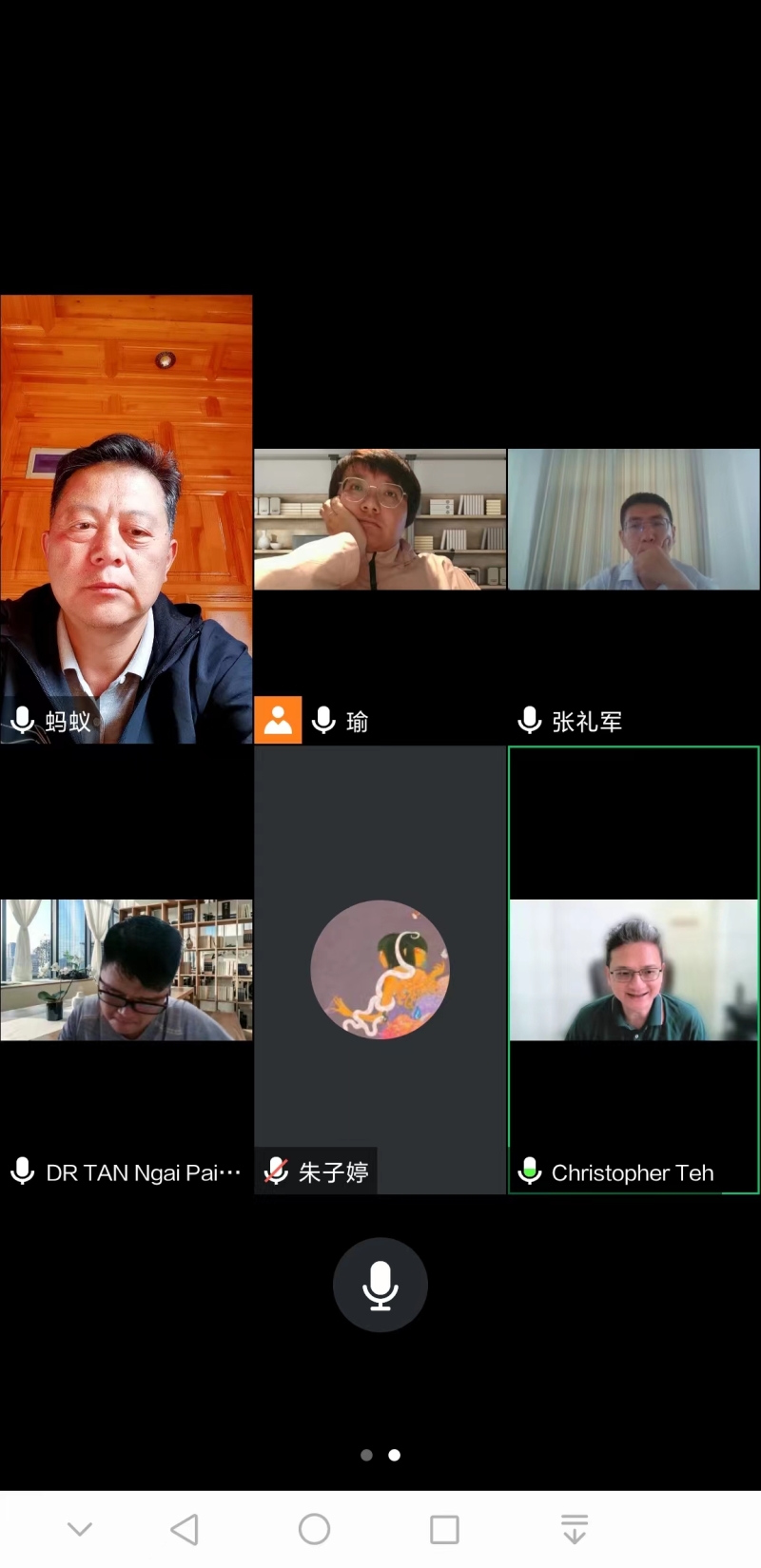Hide the navigation bar with the down chevron
Screen dimensions: 761x1568
[80, 1529]
